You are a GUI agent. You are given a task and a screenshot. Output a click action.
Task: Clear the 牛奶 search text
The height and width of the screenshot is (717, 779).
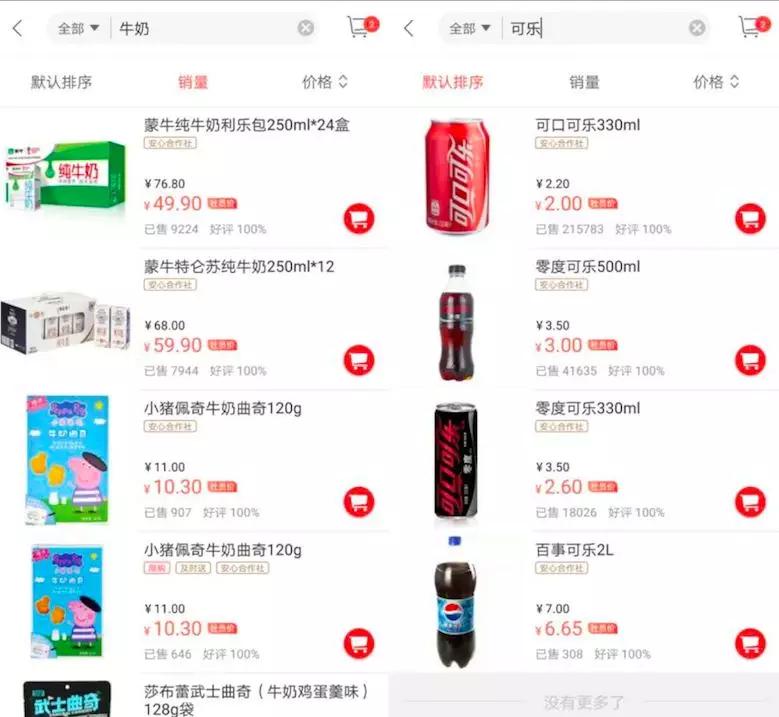306,28
